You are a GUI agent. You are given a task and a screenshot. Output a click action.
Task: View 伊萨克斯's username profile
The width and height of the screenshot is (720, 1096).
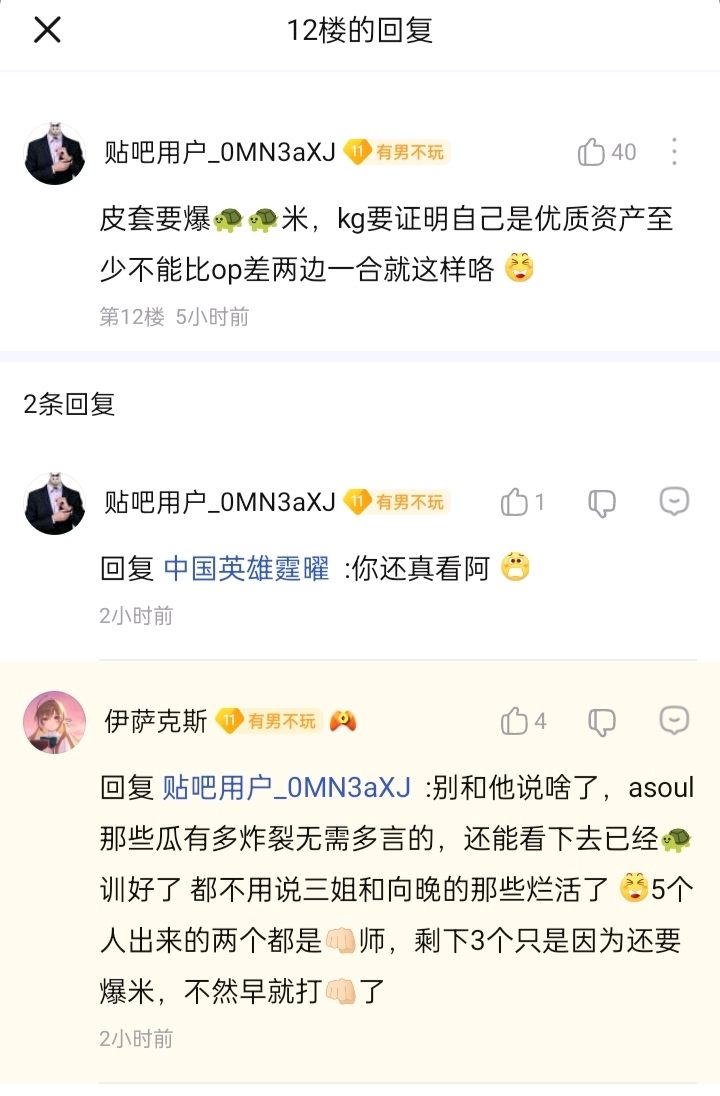click(x=156, y=721)
